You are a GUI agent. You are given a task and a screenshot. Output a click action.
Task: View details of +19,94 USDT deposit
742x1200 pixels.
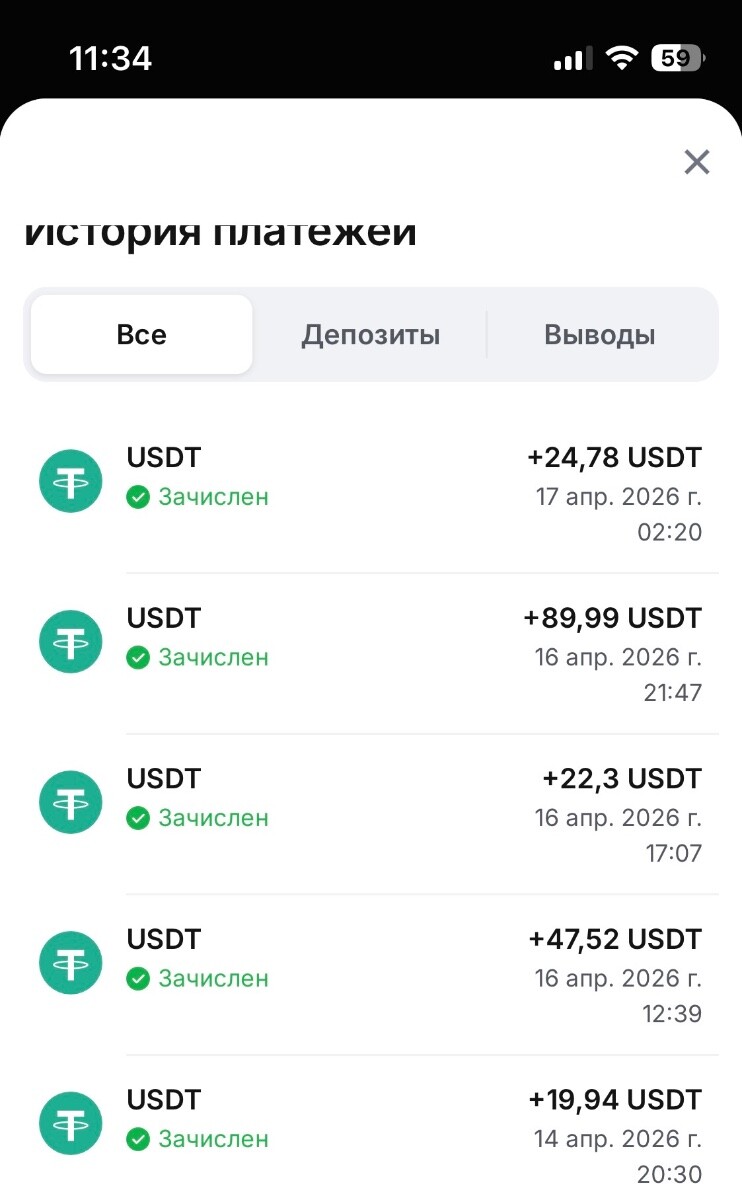[370, 1135]
